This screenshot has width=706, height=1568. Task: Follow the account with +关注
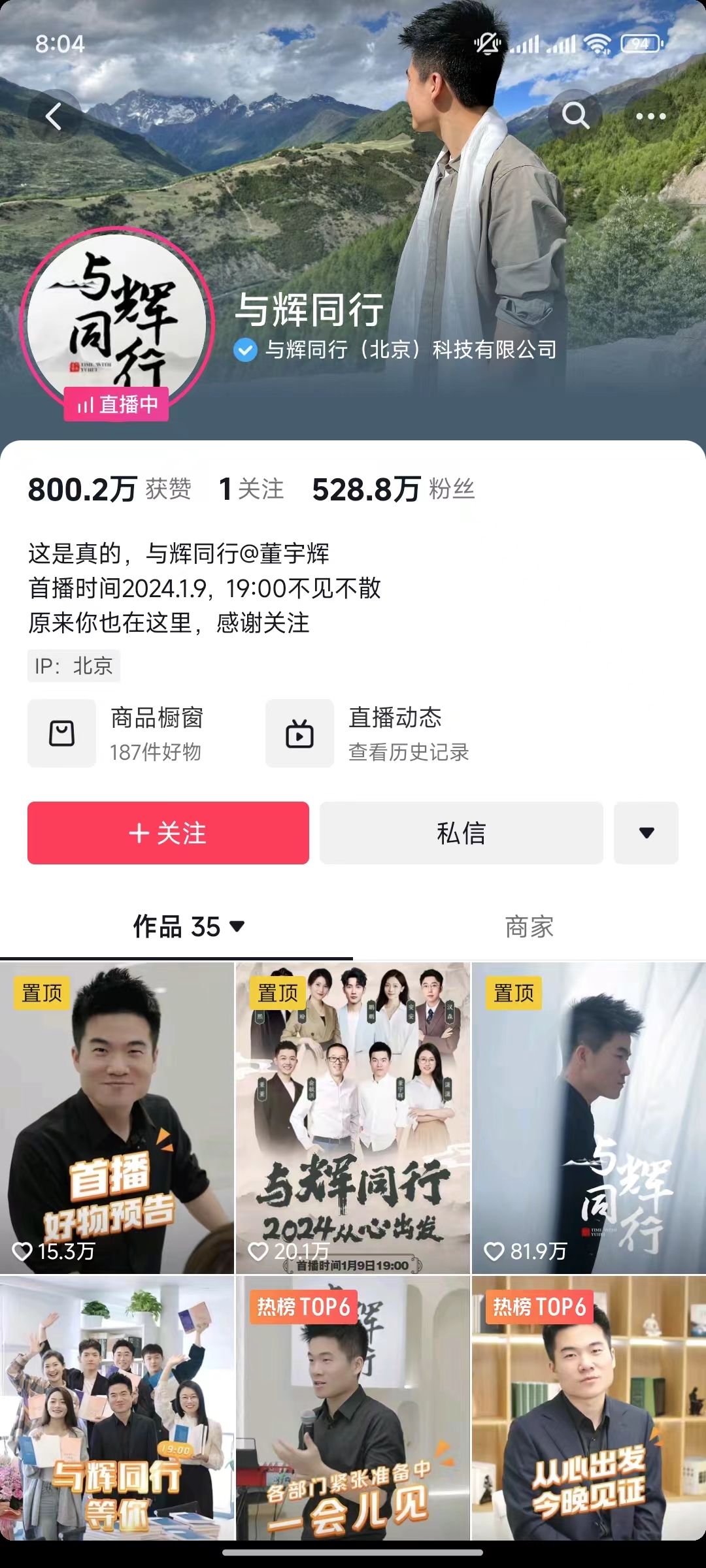[168, 833]
